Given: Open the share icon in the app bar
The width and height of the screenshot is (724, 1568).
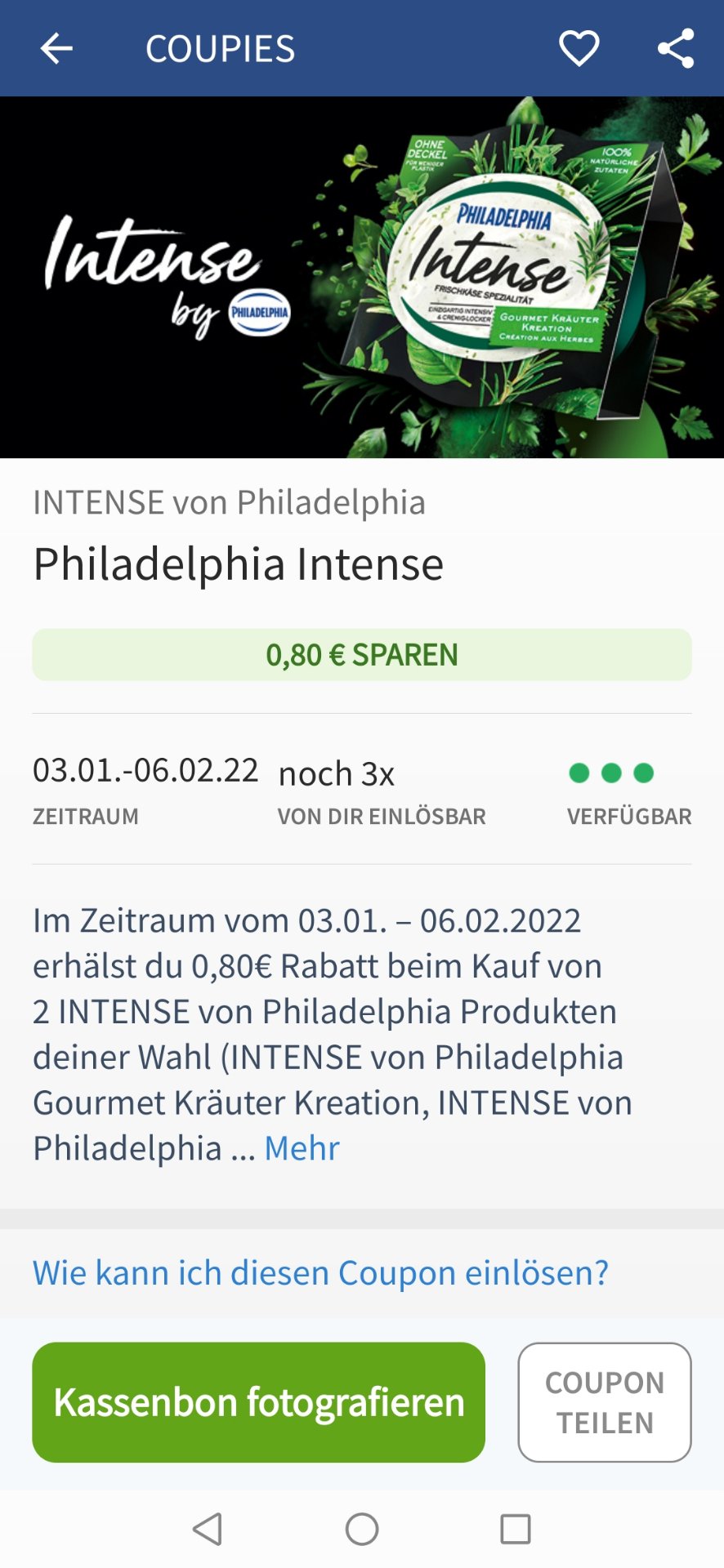Looking at the screenshot, I should pos(676,49).
